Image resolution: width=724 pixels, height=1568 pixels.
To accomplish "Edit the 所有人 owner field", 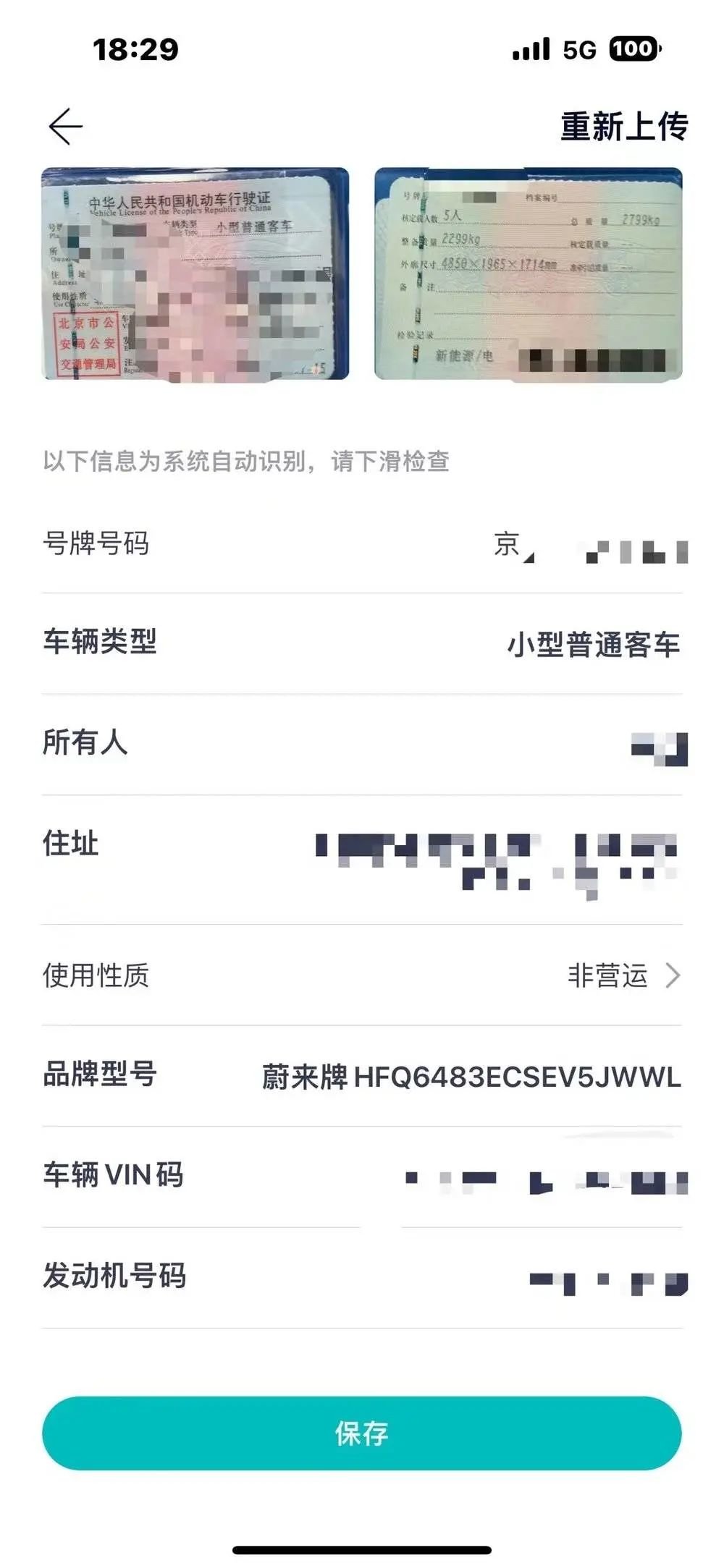I will click(657, 747).
